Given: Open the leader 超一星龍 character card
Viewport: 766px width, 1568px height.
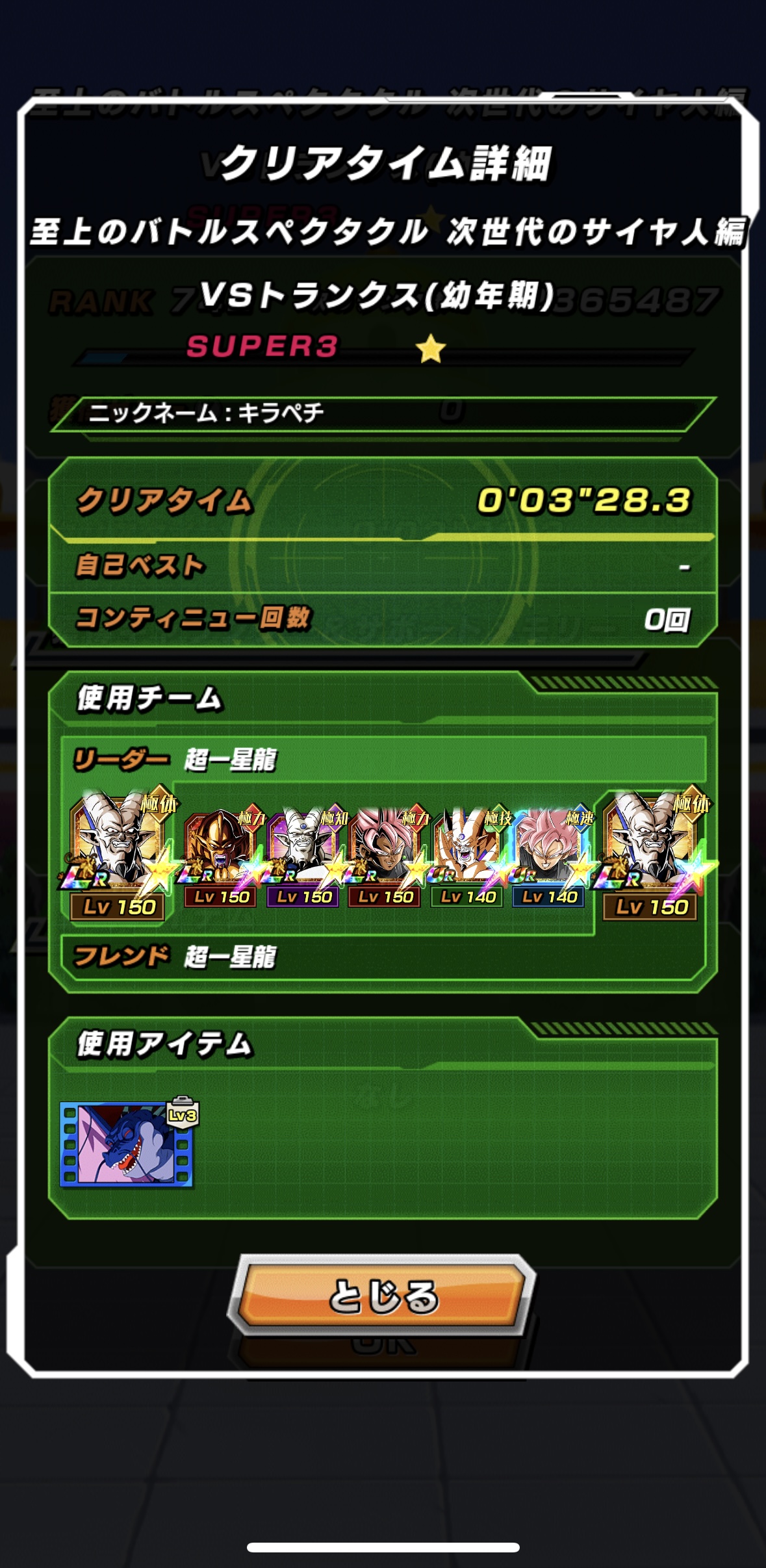Looking at the screenshot, I should tap(118, 855).
